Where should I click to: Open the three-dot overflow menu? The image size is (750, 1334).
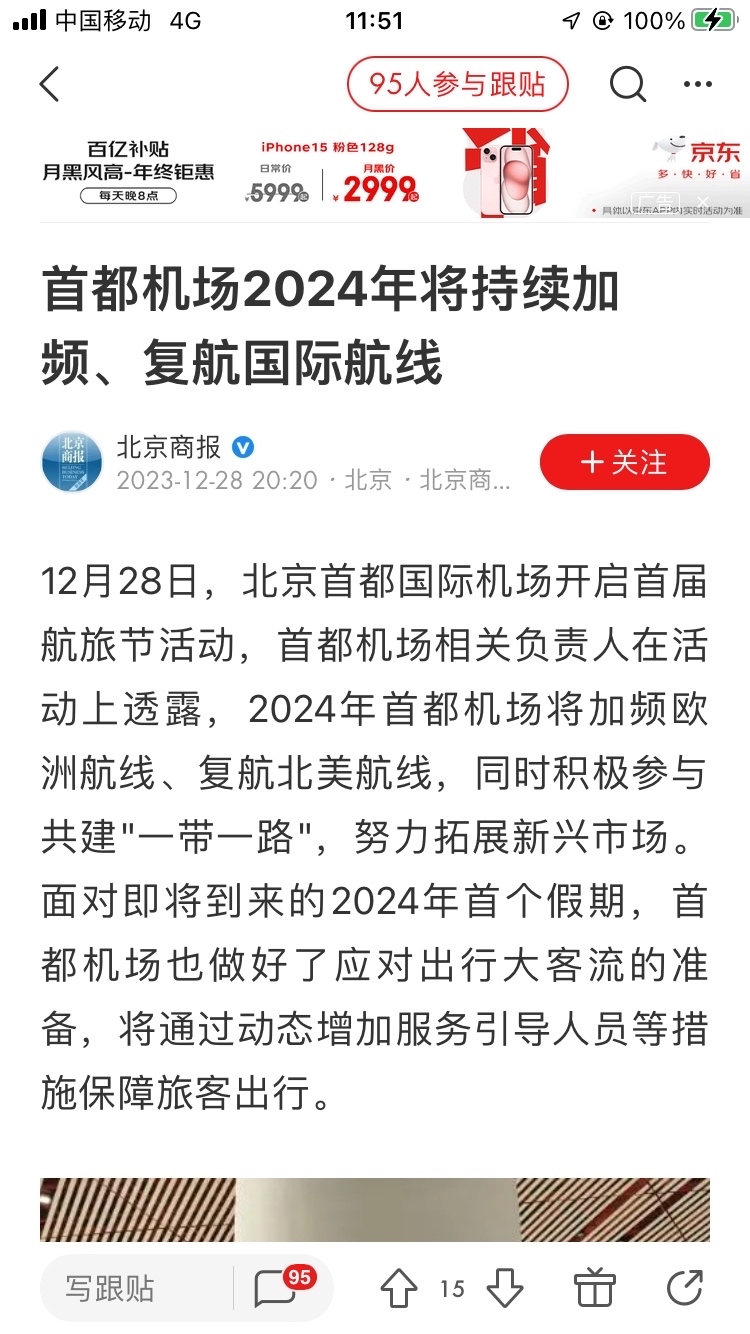click(x=698, y=85)
